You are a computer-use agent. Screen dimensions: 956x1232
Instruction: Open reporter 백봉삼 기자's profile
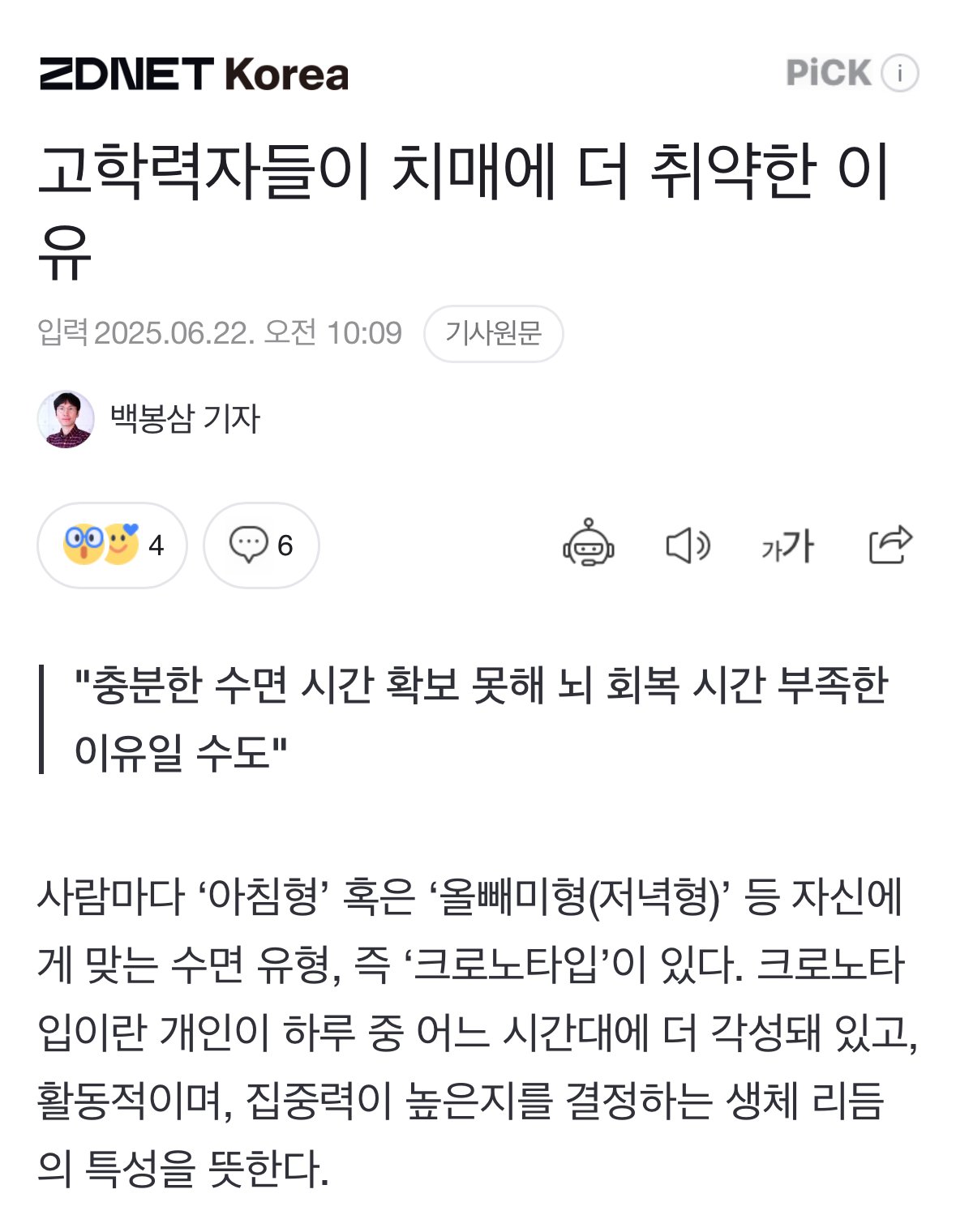point(184,419)
